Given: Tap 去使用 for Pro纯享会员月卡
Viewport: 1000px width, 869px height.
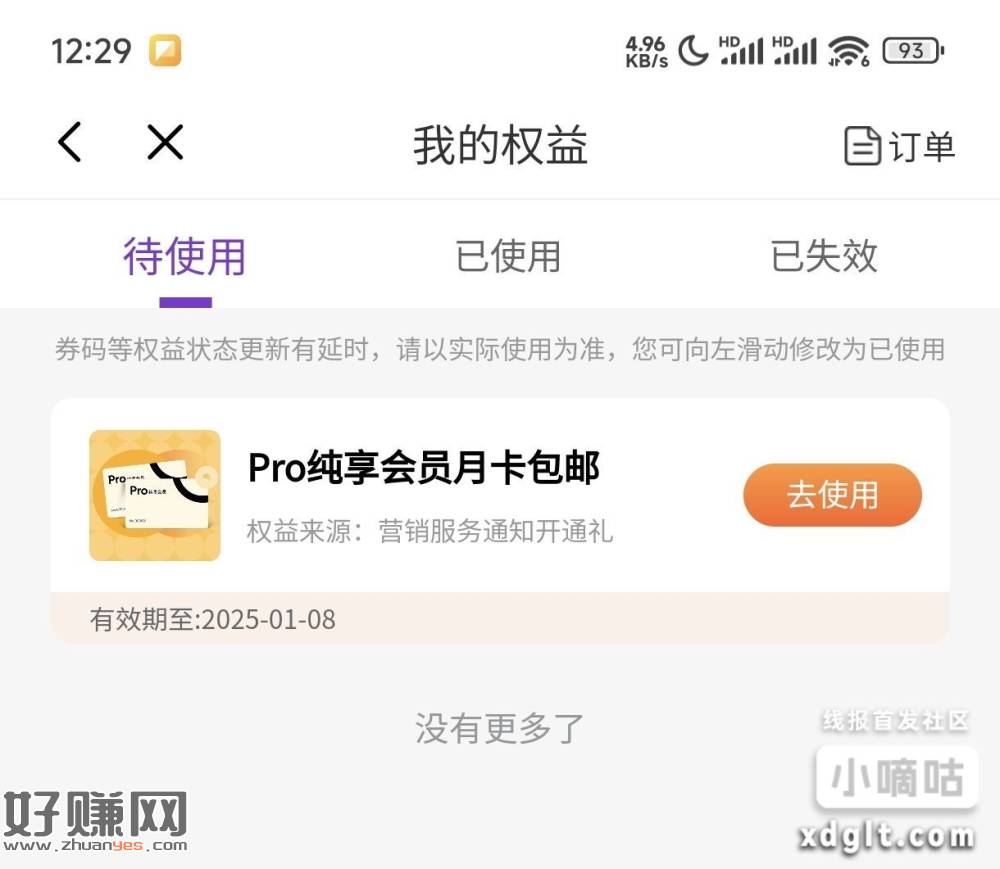Looking at the screenshot, I should point(832,494).
